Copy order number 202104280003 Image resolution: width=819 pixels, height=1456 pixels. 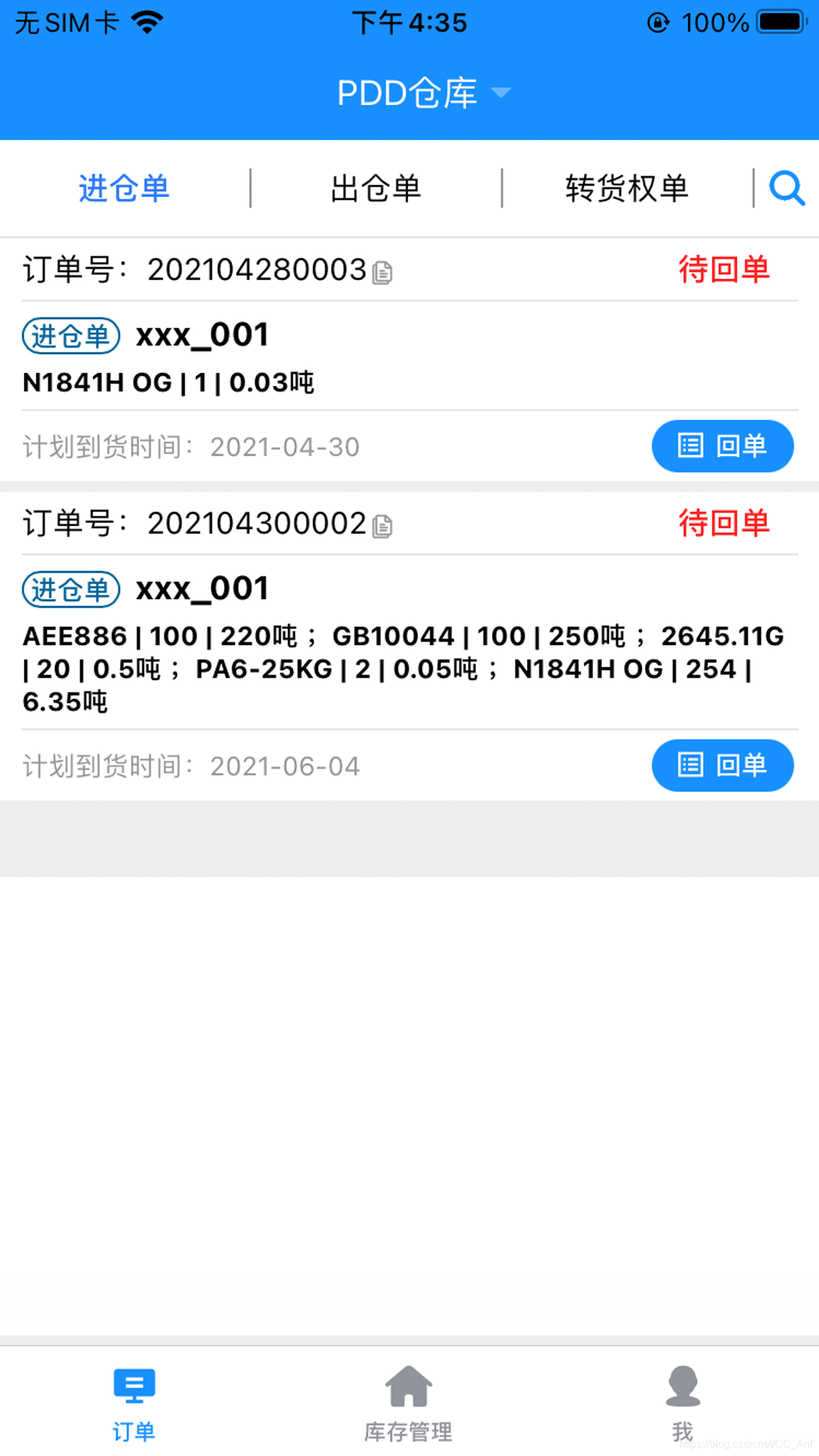point(382,272)
